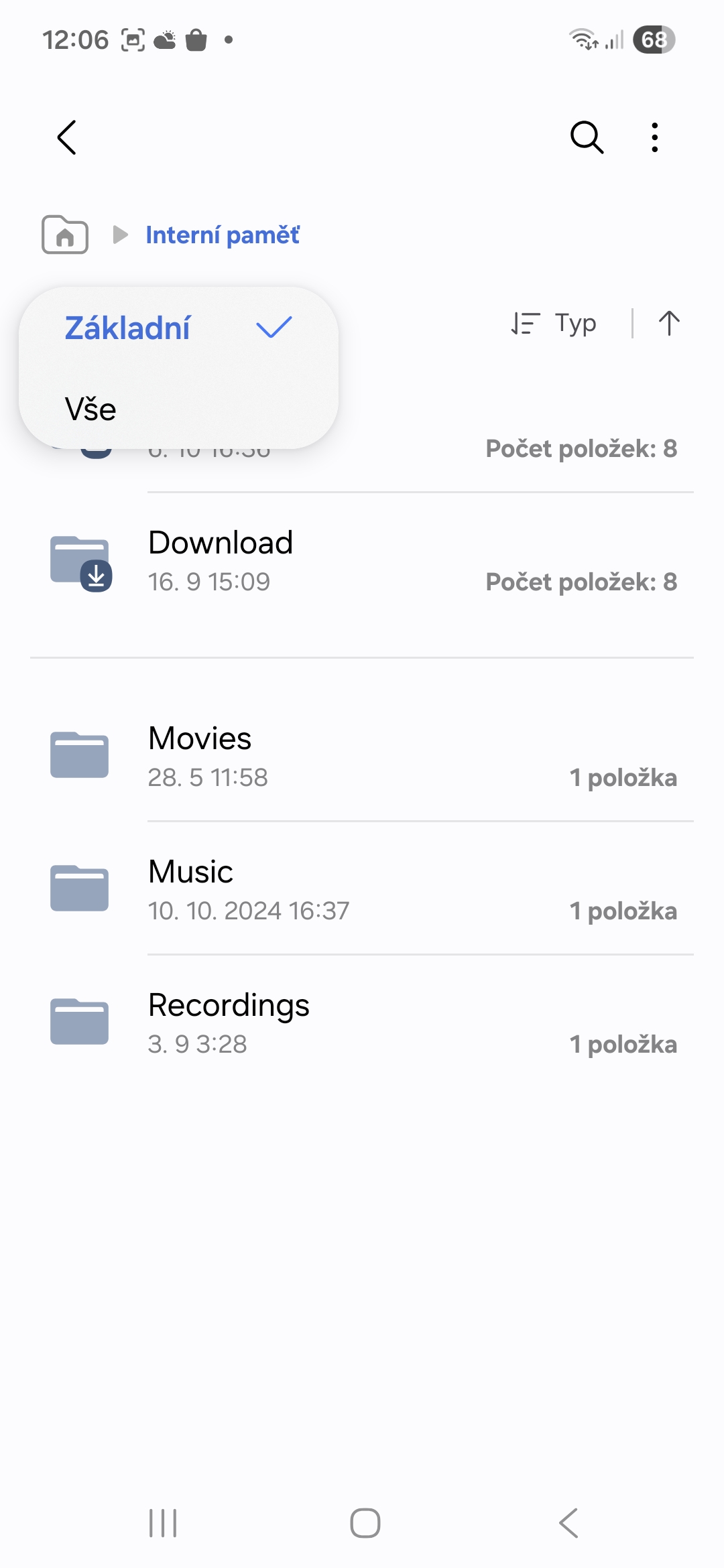The height and width of the screenshot is (1568, 724).
Task: Reverse sort order with the arrow
Action: (668, 324)
